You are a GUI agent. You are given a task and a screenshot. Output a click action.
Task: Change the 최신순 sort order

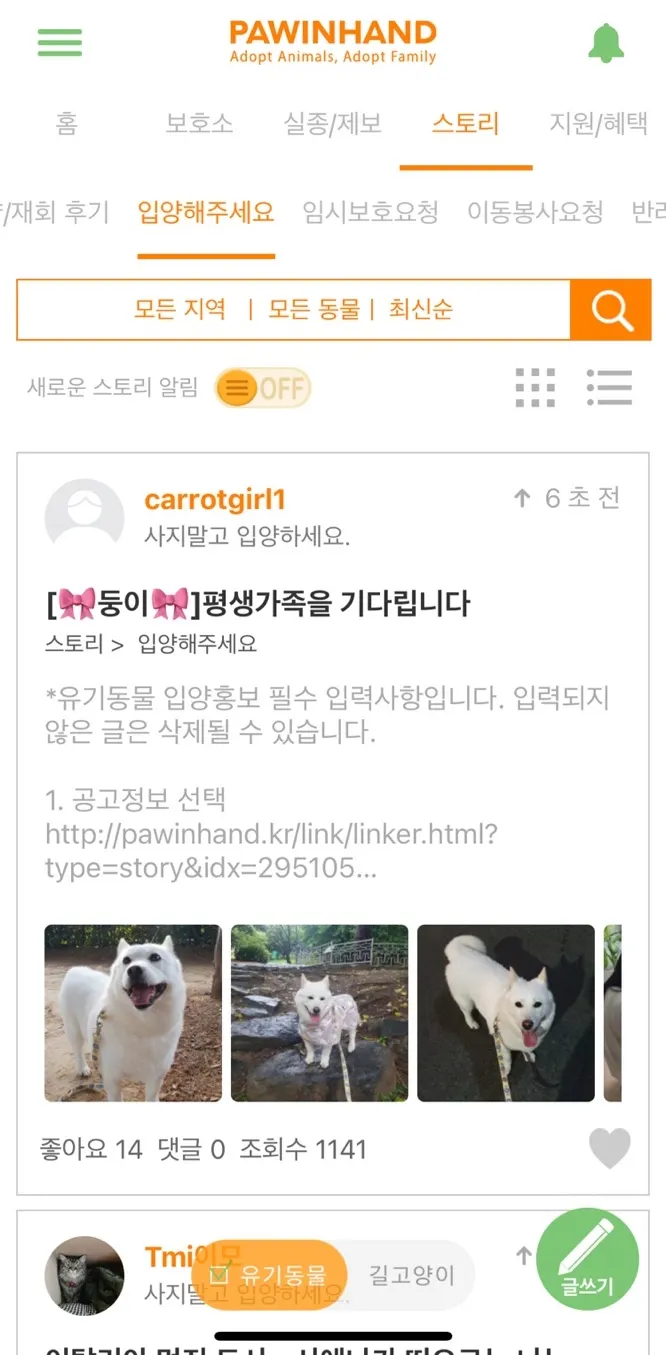[421, 309]
